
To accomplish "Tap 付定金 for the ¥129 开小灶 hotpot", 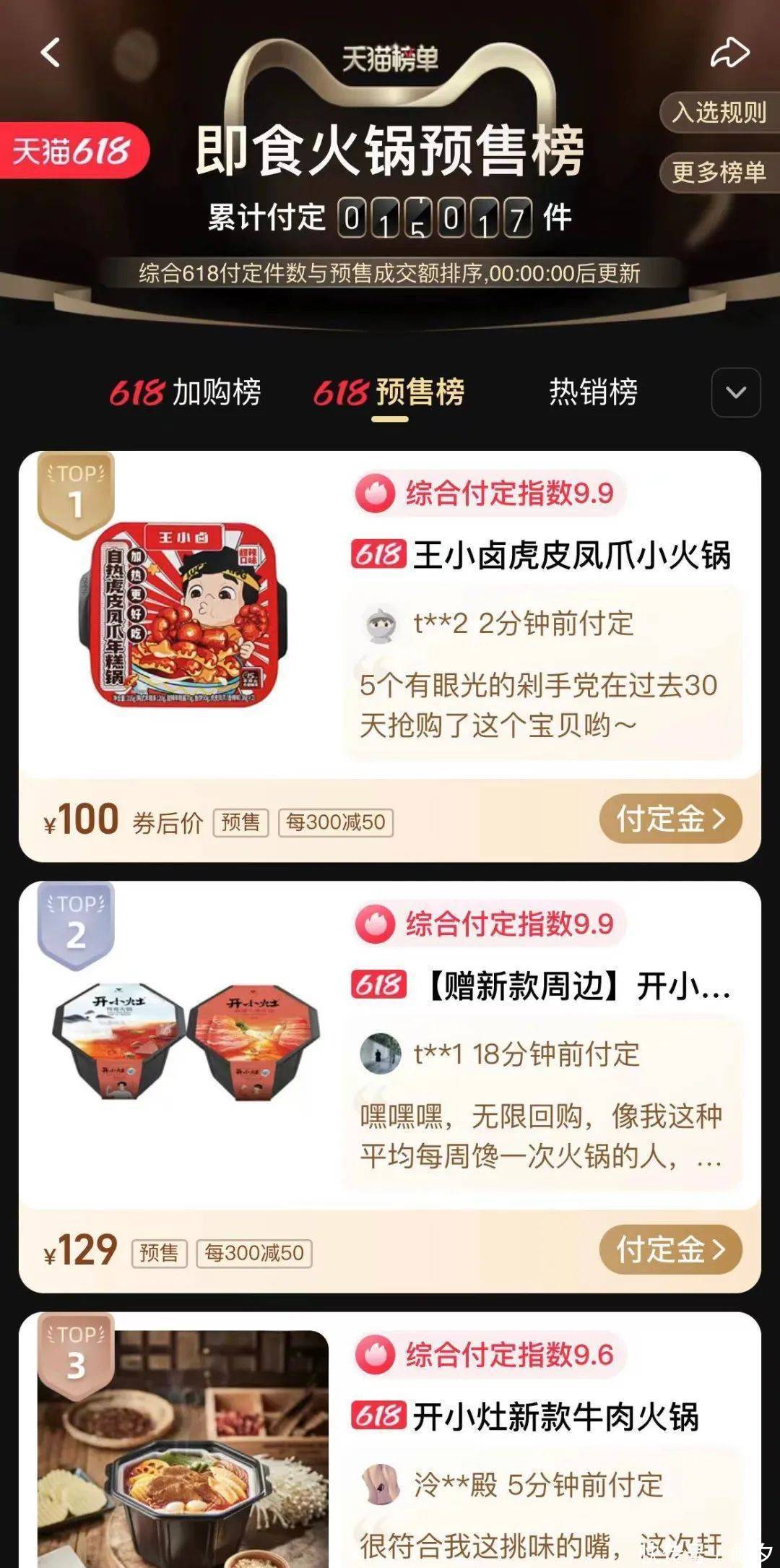I will 670,1249.
